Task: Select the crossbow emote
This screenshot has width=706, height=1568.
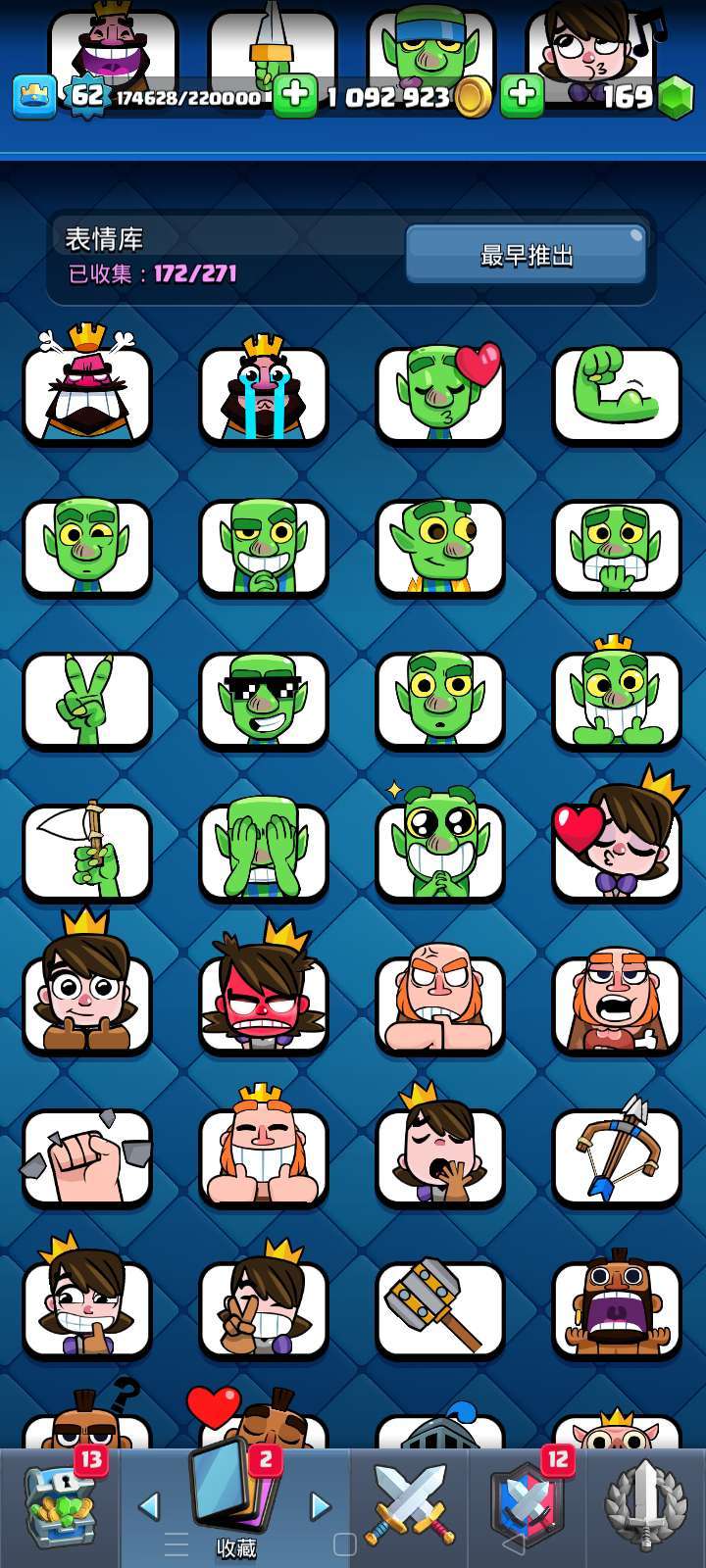Action: 616,1156
